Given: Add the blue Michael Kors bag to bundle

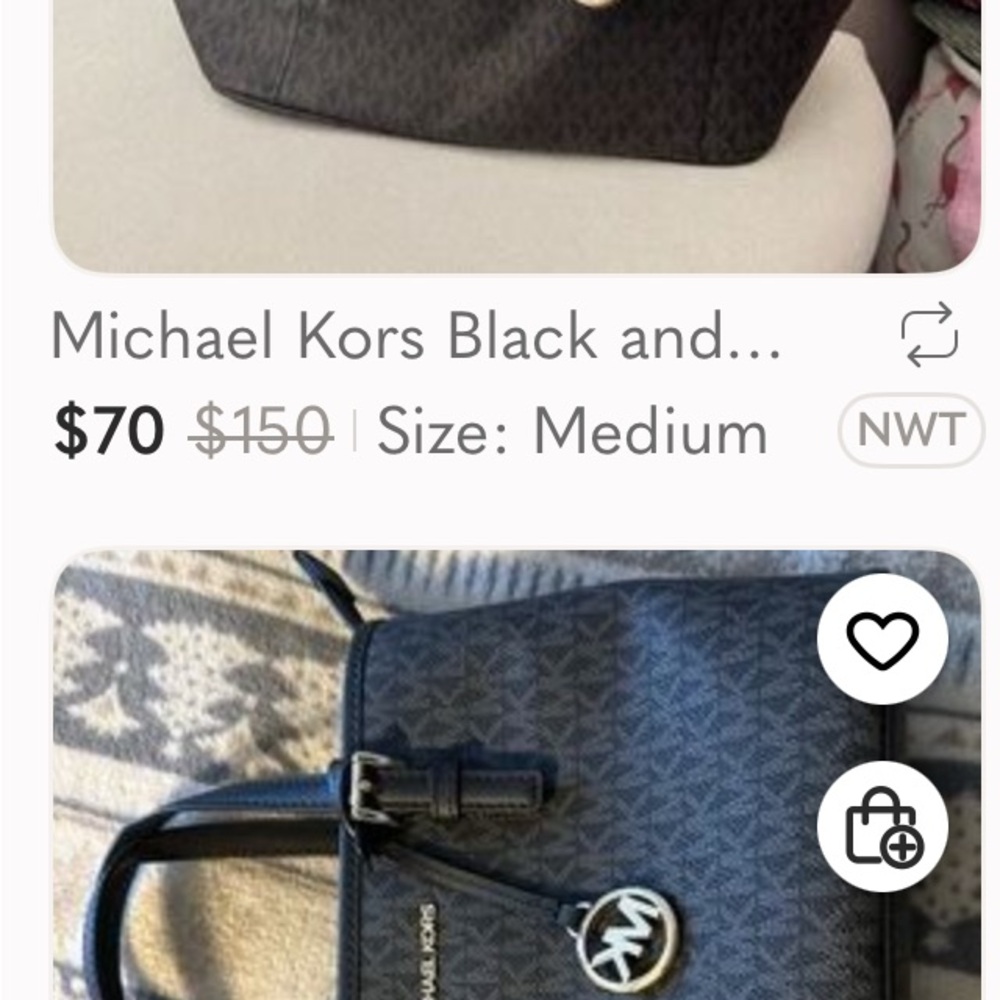Looking at the screenshot, I should point(881,826).
